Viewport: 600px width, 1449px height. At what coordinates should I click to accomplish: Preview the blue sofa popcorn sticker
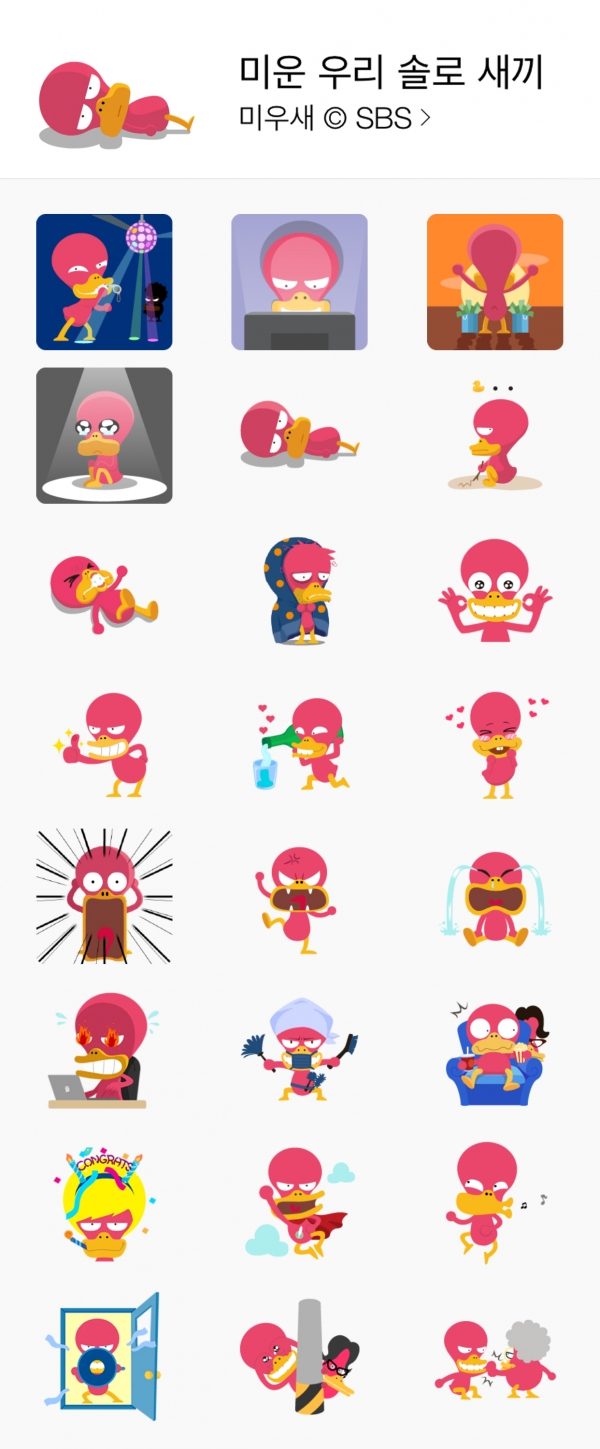tap(495, 1050)
